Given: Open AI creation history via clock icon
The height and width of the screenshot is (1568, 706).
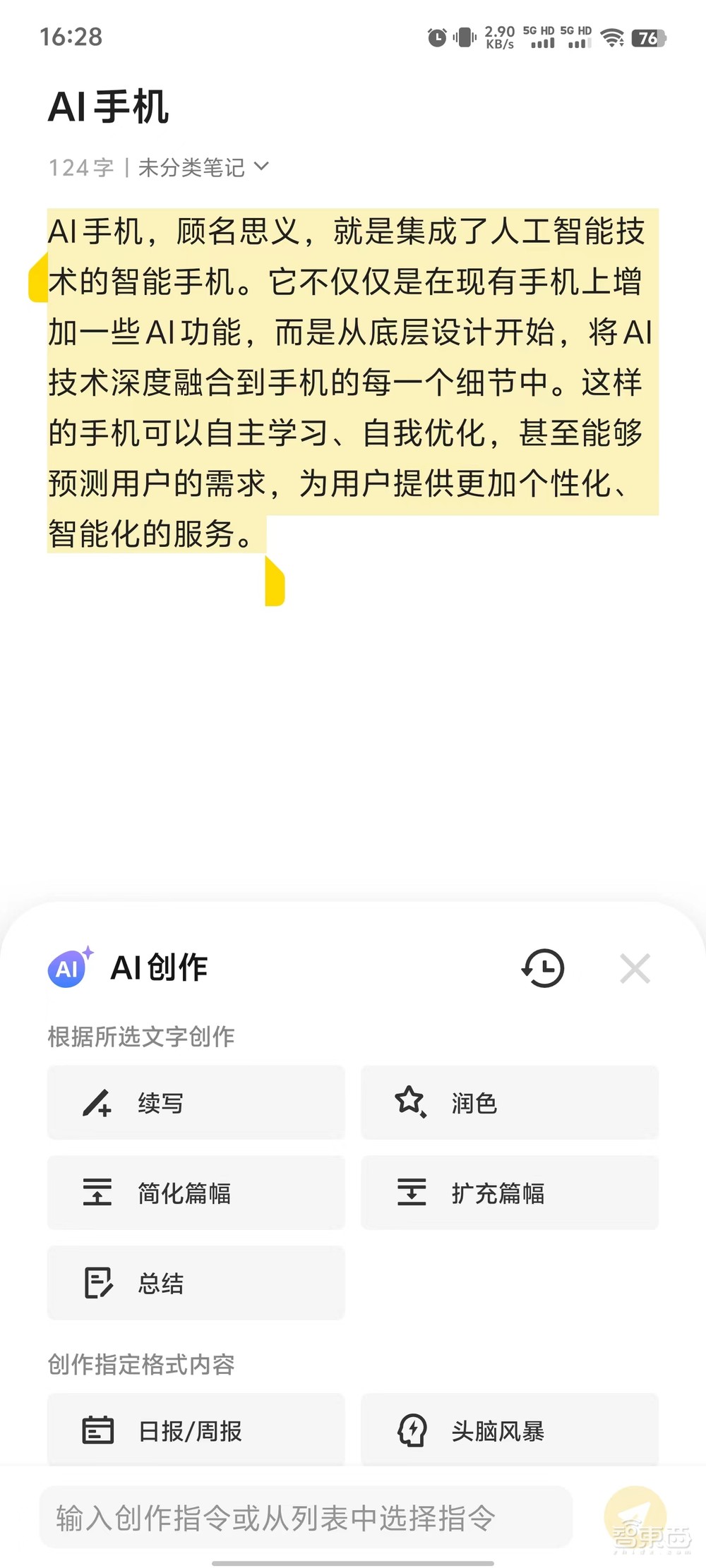Looking at the screenshot, I should coord(542,968).
